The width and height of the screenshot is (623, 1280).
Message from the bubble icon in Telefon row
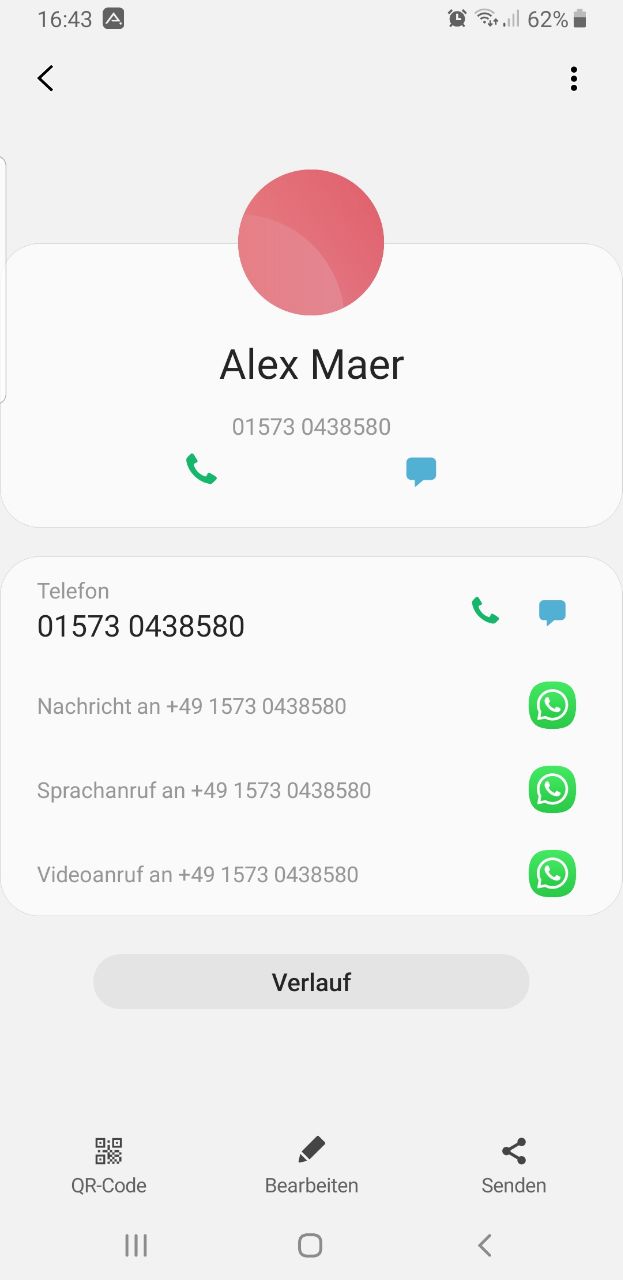552,612
